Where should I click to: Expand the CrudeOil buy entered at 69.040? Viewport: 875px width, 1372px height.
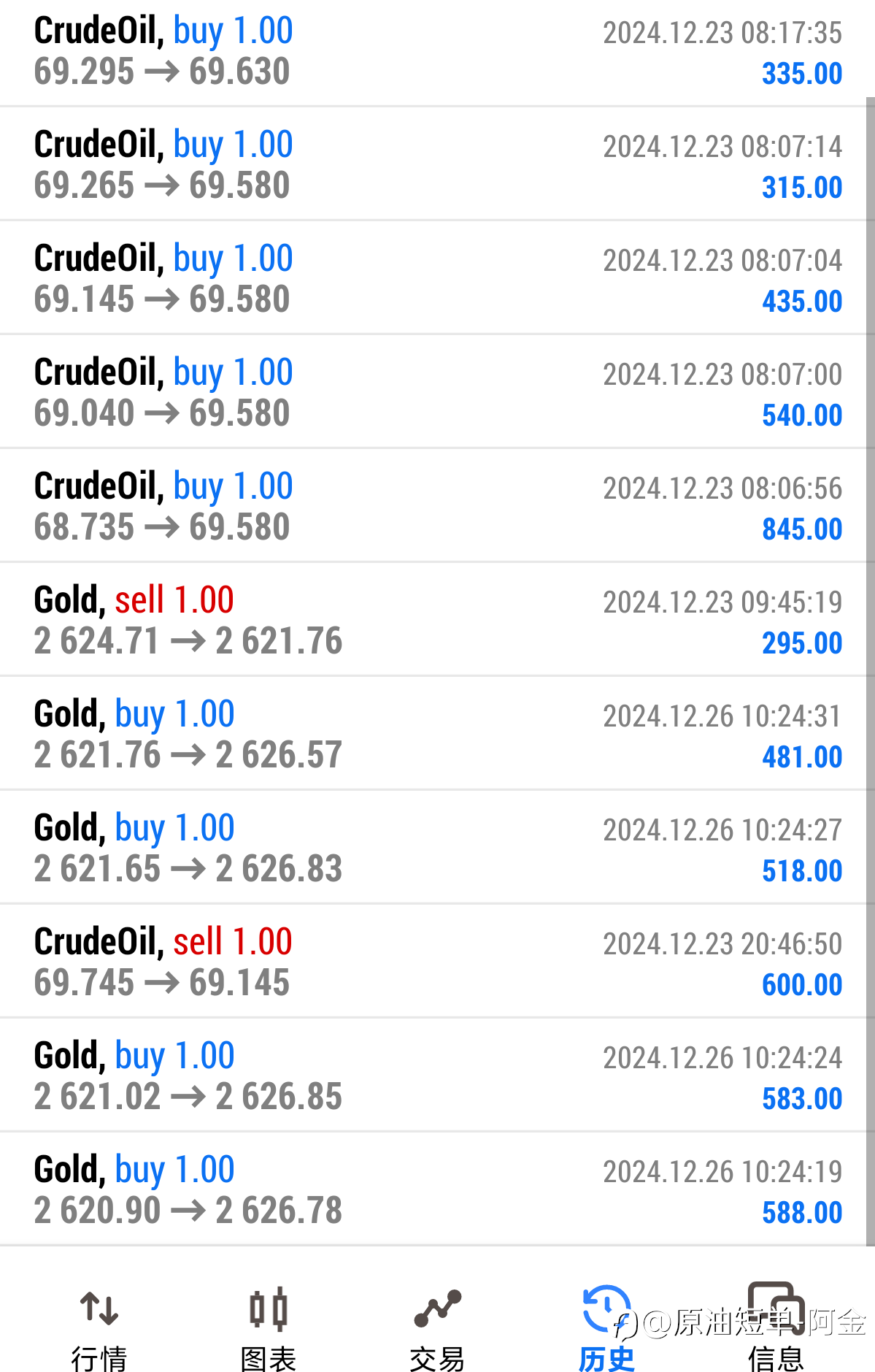[437, 392]
